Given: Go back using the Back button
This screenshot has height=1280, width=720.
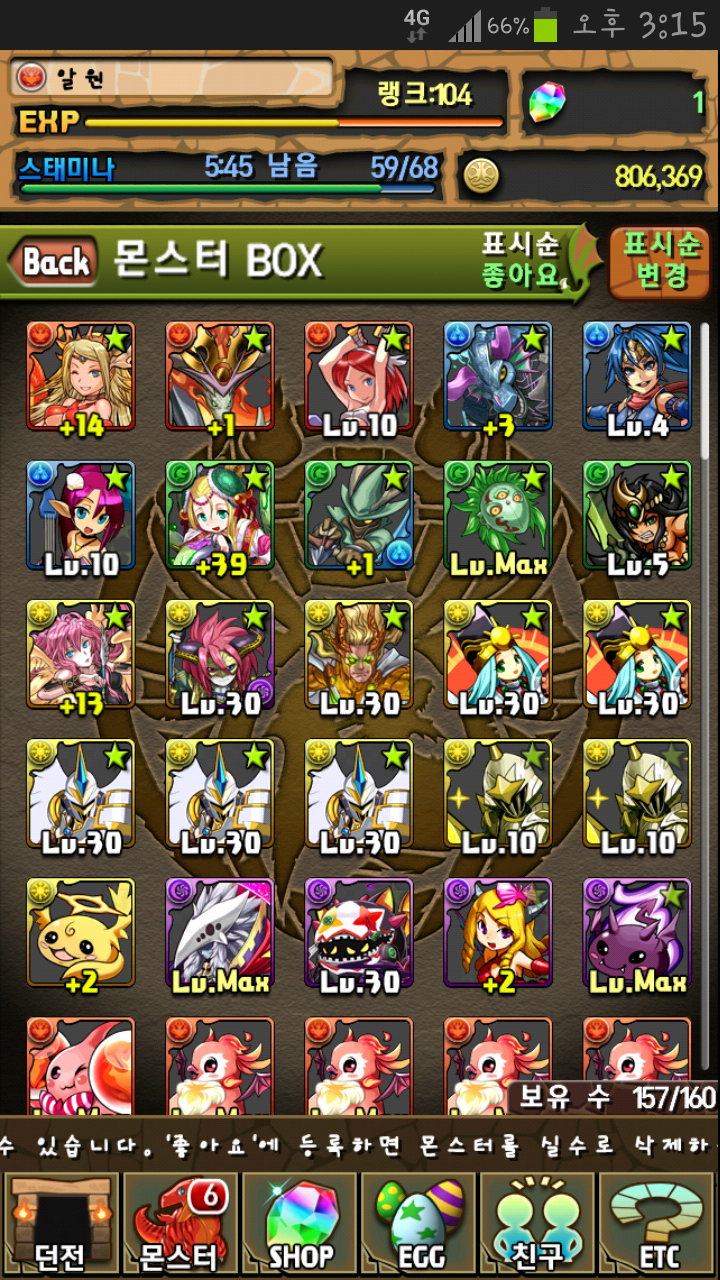Looking at the screenshot, I should tap(55, 263).
